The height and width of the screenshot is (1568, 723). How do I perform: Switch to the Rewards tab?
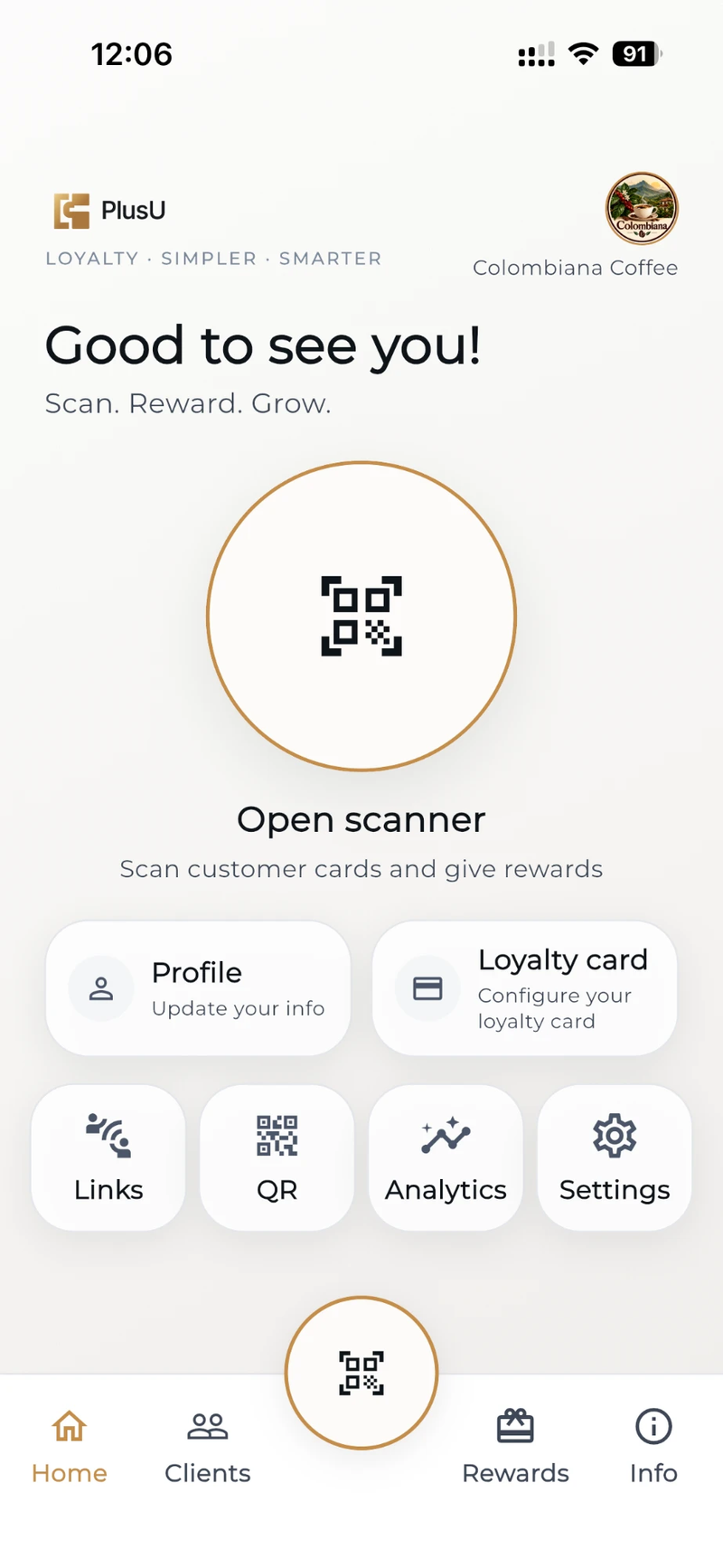(x=515, y=1447)
